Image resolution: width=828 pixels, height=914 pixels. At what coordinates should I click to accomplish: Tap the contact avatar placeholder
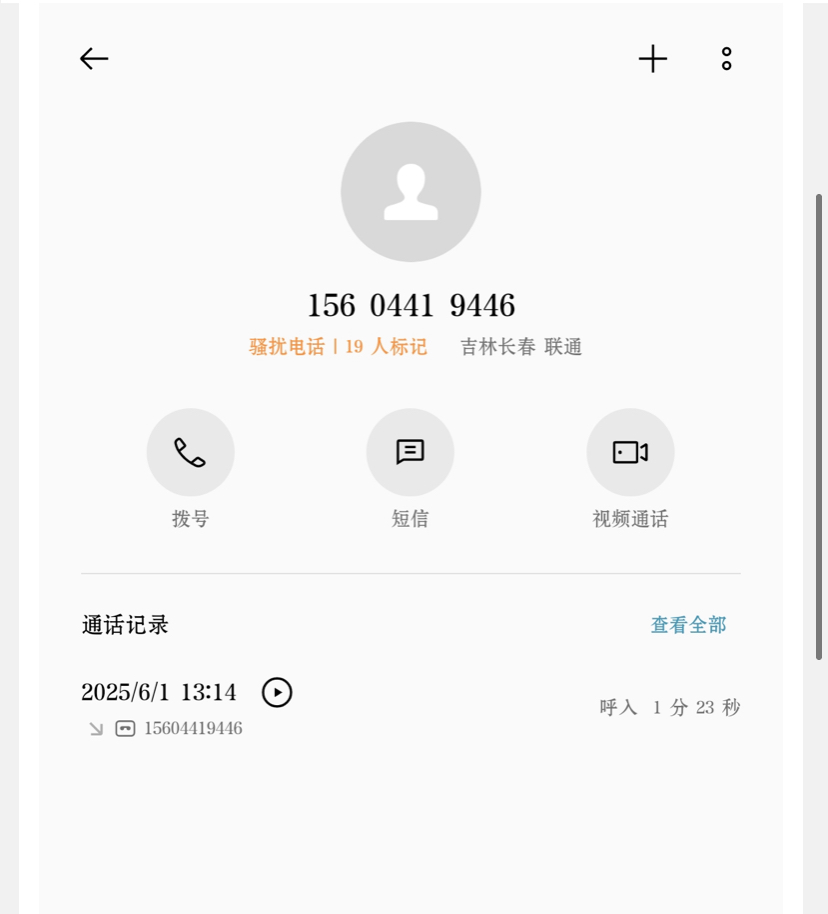pyautogui.click(x=411, y=192)
